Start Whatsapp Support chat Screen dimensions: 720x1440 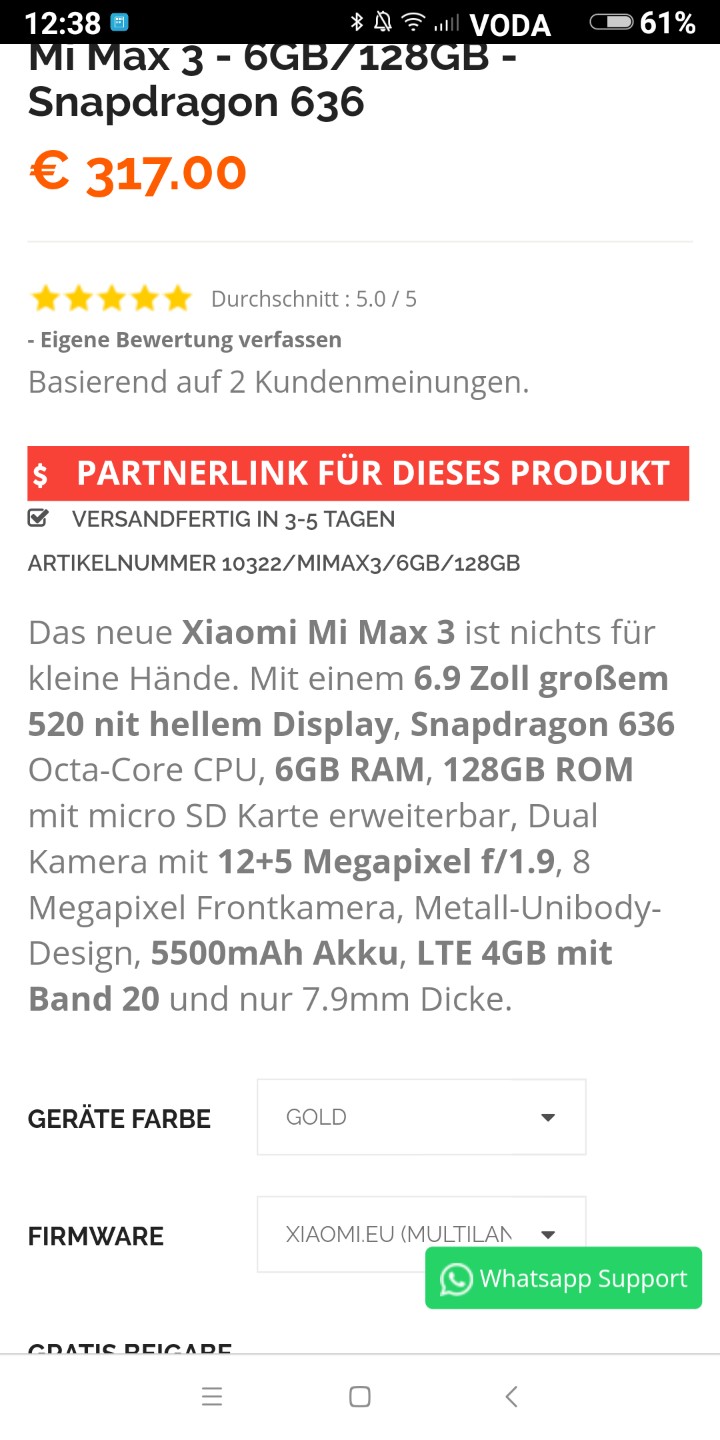[x=564, y=1278]
